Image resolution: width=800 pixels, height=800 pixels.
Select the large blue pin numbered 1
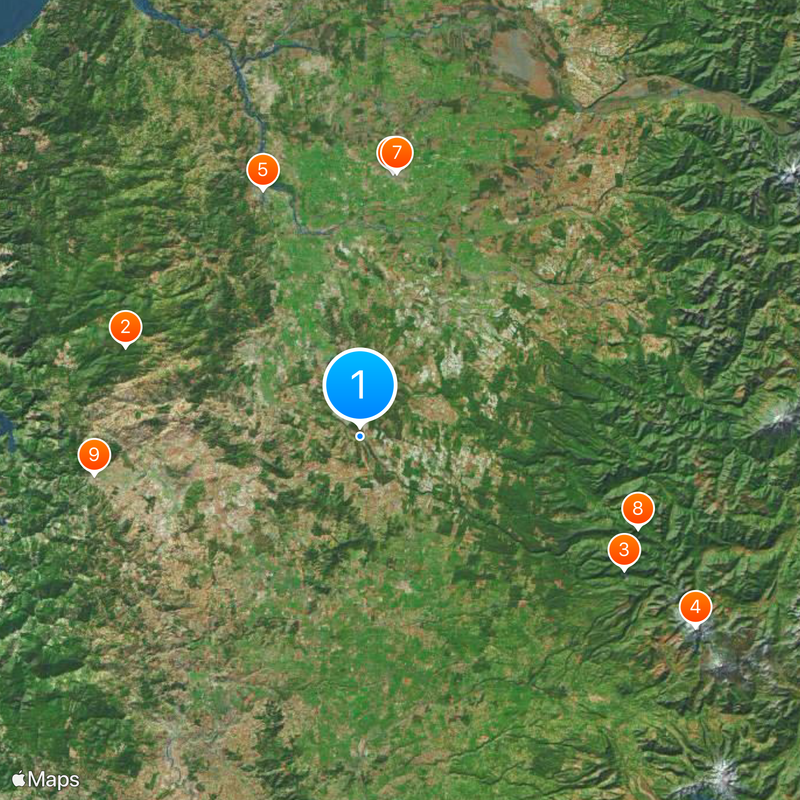[360, 385]
